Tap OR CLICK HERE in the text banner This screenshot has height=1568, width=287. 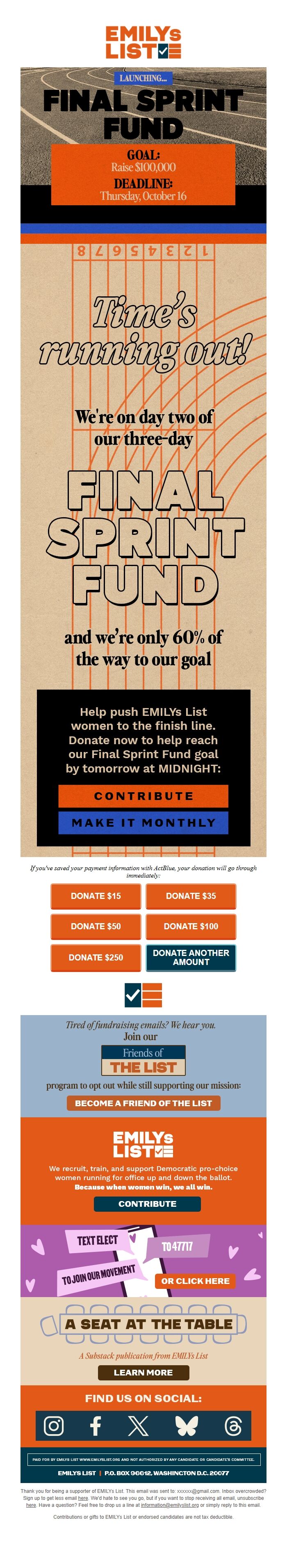pos(195,1281)
